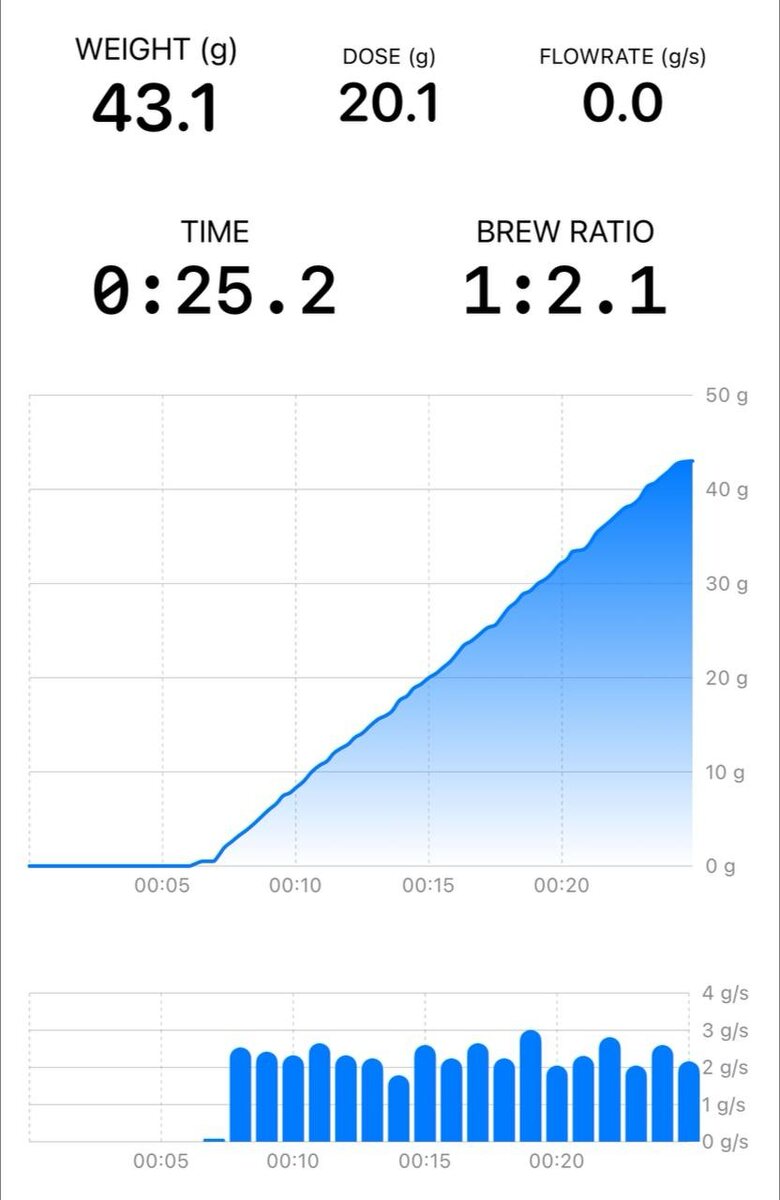
Task: Click the DOSE (g) label
Action: (x=388, y=57)
